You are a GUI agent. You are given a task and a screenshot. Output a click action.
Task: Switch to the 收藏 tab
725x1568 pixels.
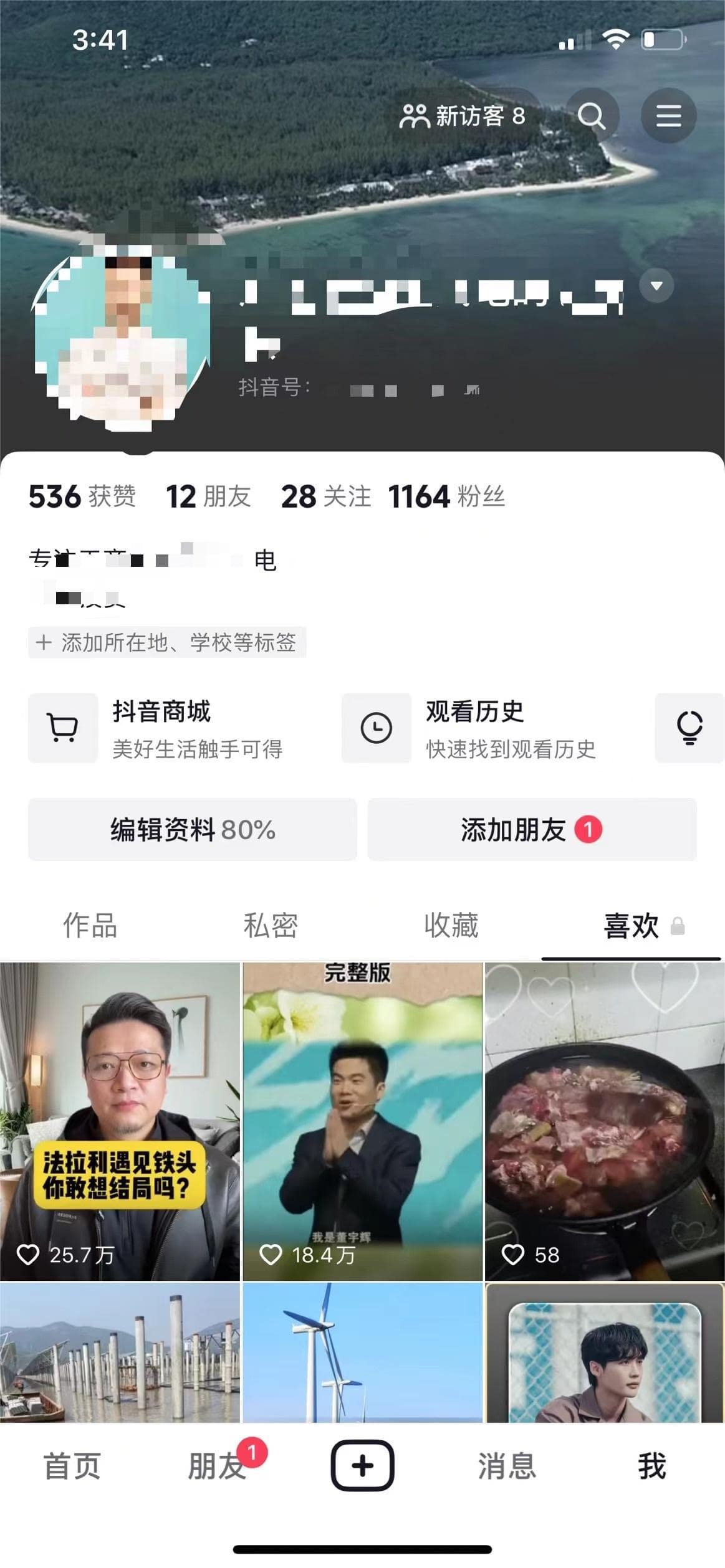pyautogui.click(x=451, y=925)
